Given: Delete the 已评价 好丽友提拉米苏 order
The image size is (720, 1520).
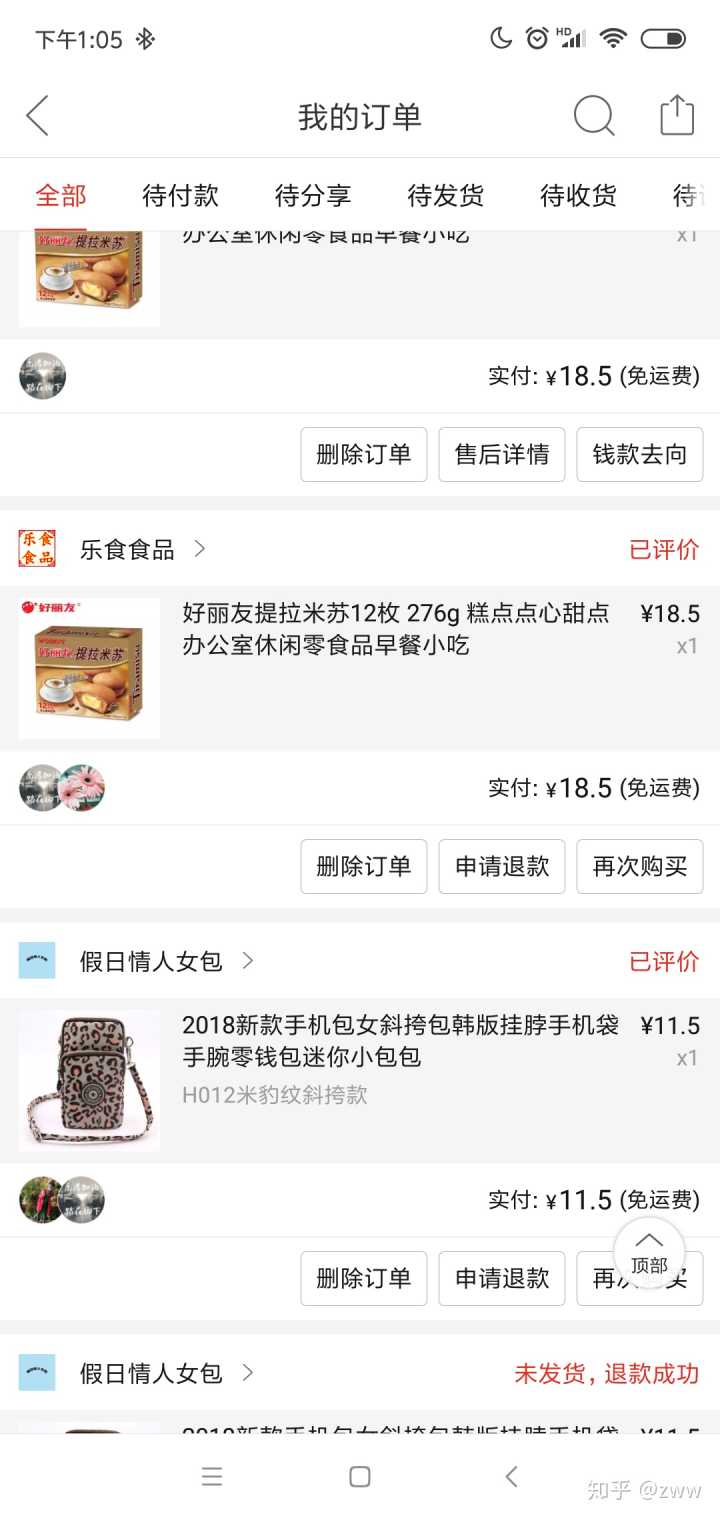Looking at the screenshot, I should click(364, 866).
